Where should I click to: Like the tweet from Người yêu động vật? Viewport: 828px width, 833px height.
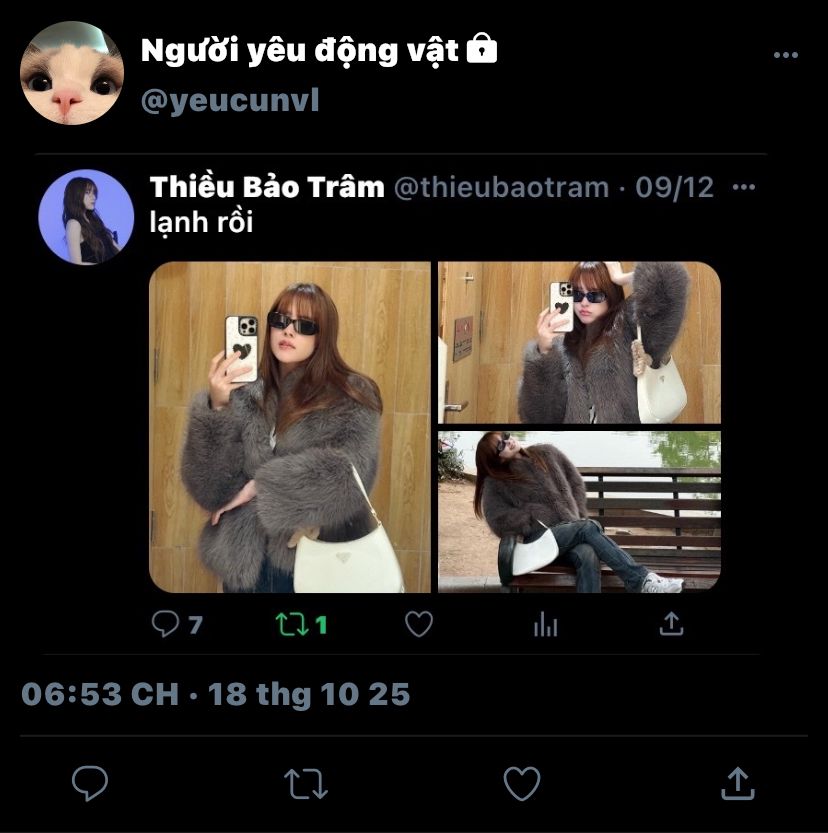tap(521, 783)
